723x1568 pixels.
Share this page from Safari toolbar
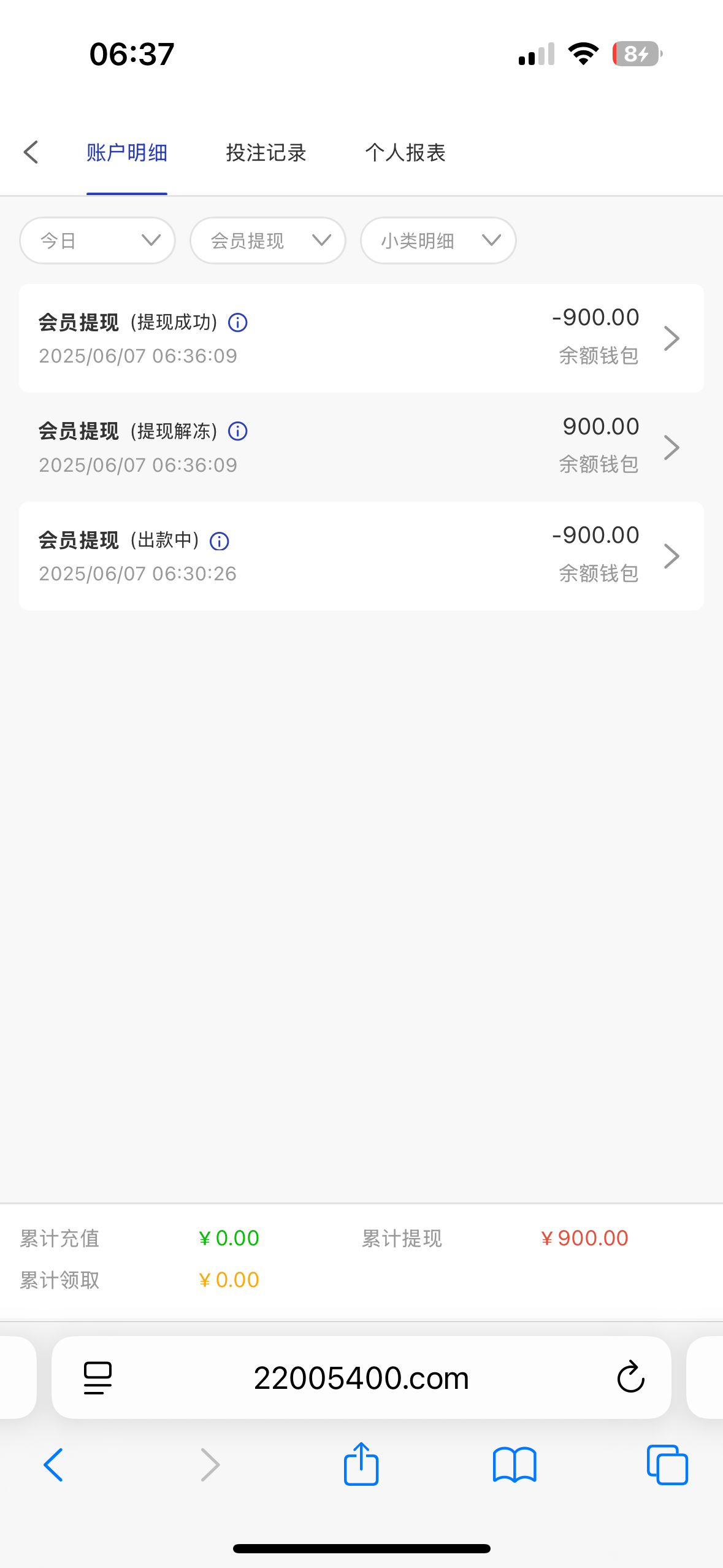[361, 1464]
